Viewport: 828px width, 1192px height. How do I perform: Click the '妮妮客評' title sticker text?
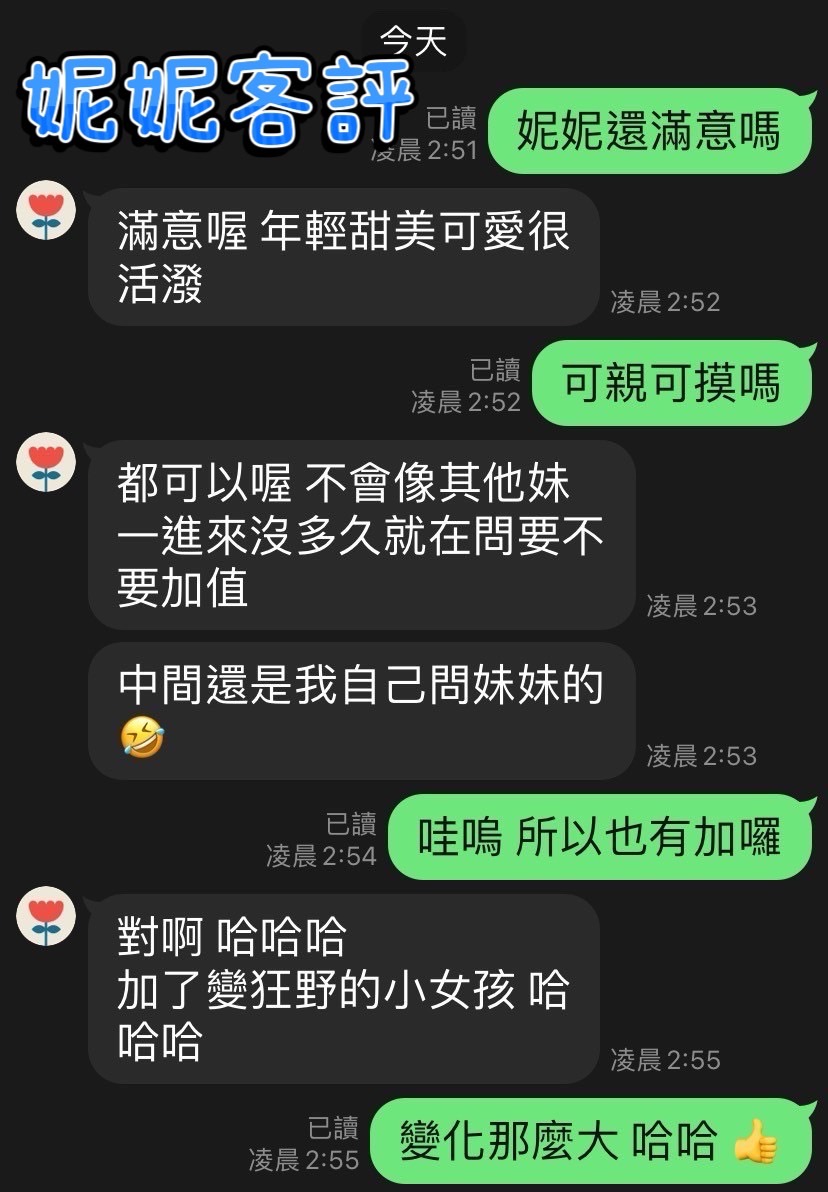(215, 100)
